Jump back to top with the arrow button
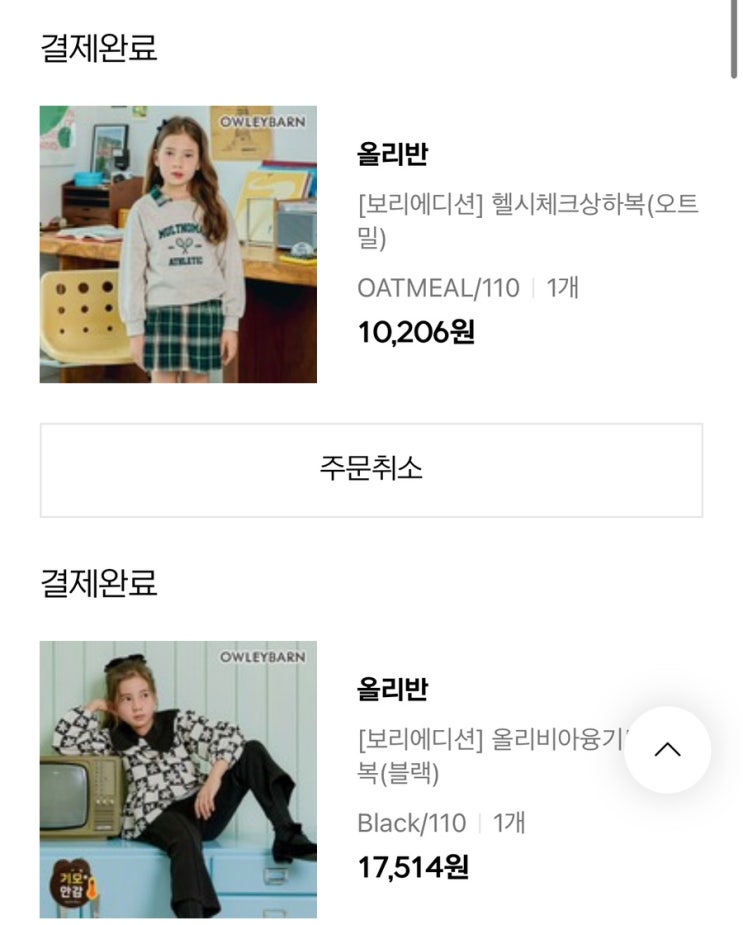Image resolution: width=743 pixels, height=925 pixels. 667,750
